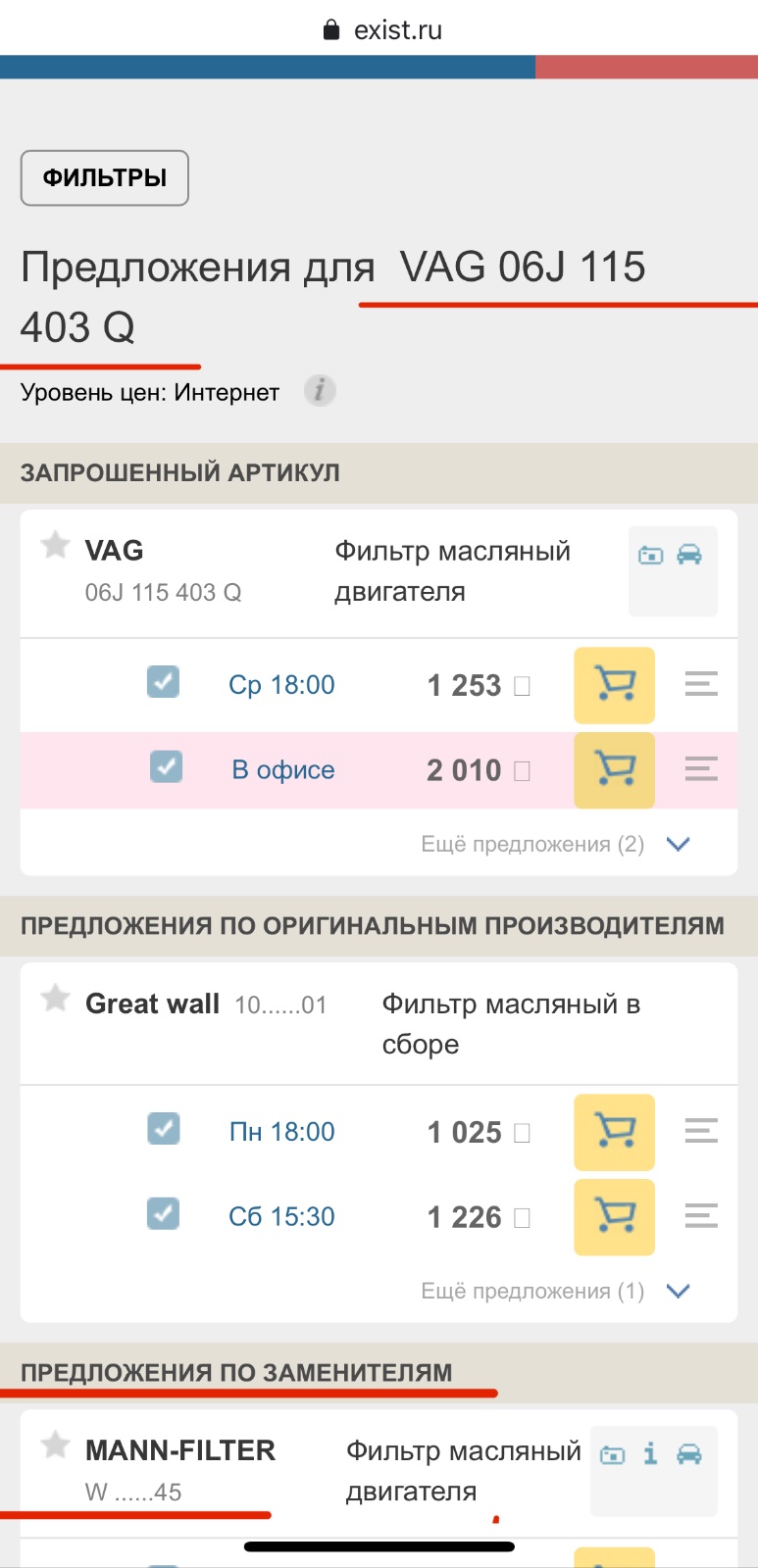Toggle the checkbox next to Ср 18:00
The image size is (758, 1568).
coord(163,681)
